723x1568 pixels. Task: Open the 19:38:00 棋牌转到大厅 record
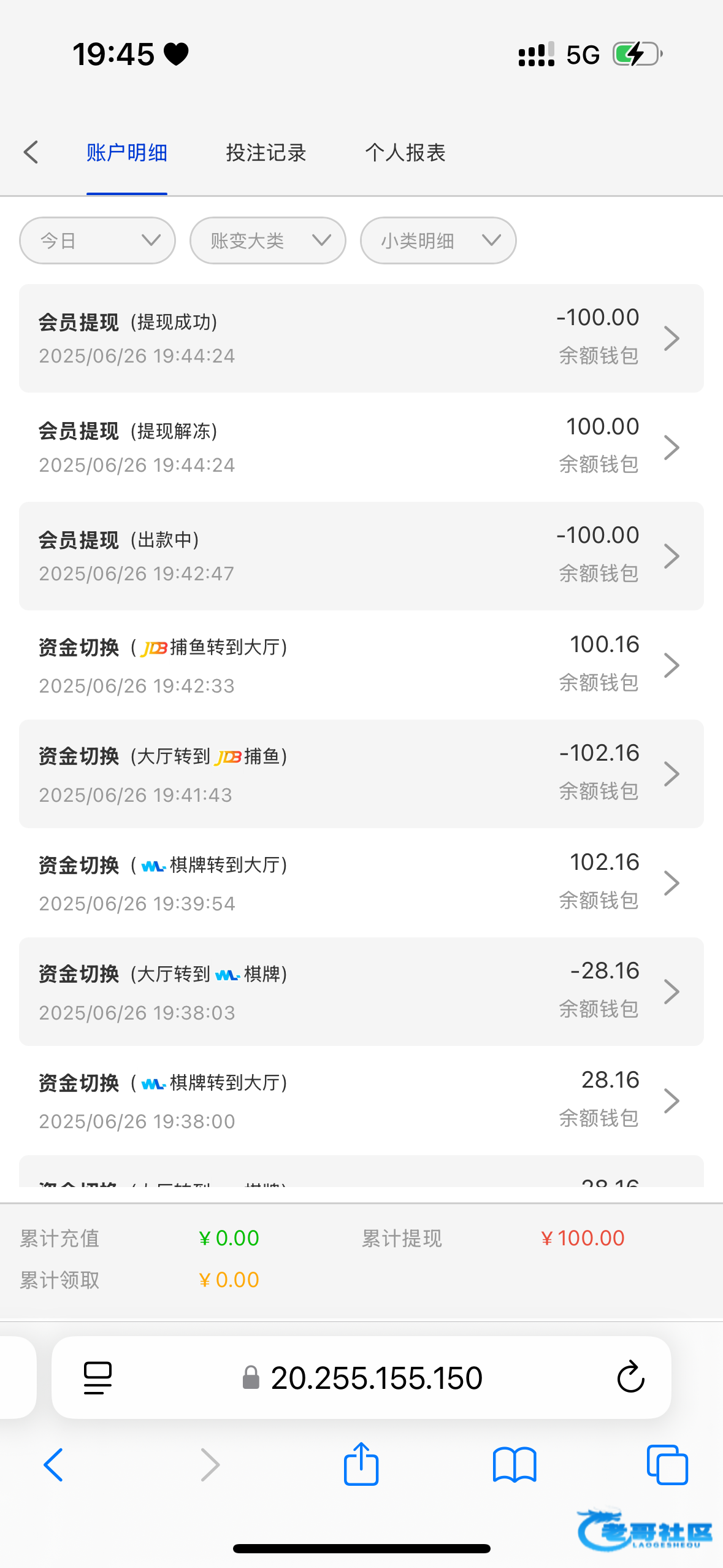pyautogui.click(x=361, y=1101)
